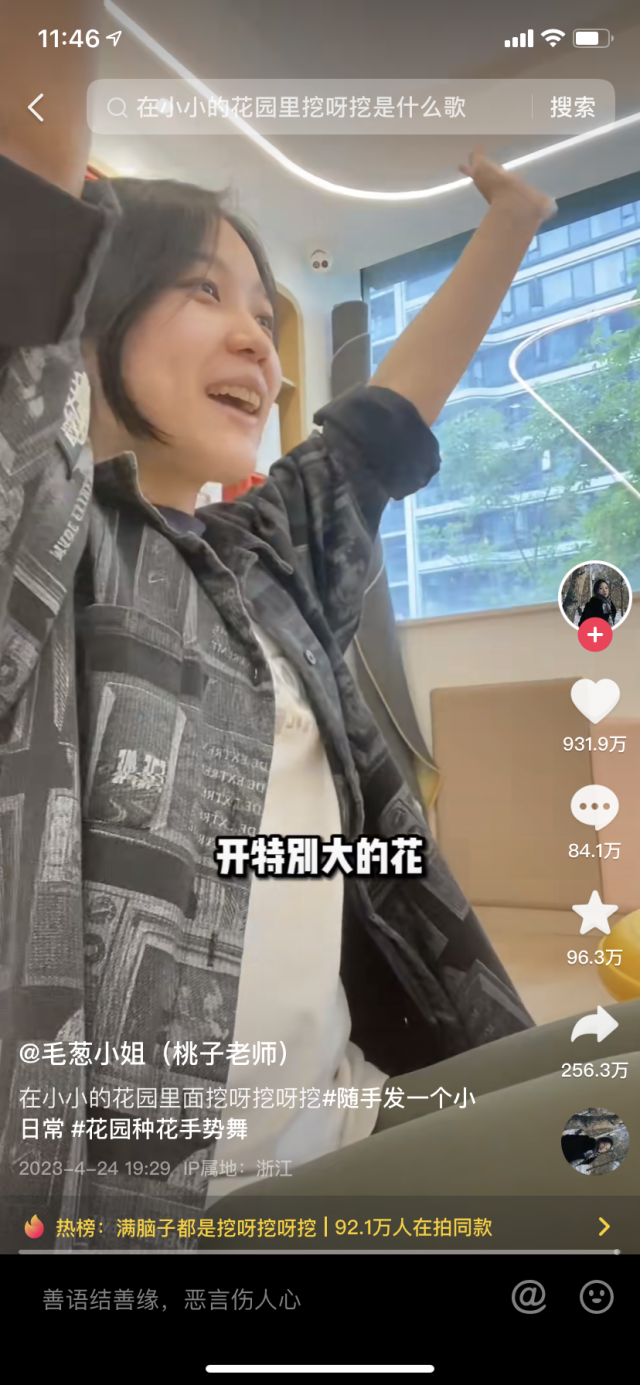Screen dimensions: 640x1385
Task: Like this video with the heart
Action: [595, 701]
